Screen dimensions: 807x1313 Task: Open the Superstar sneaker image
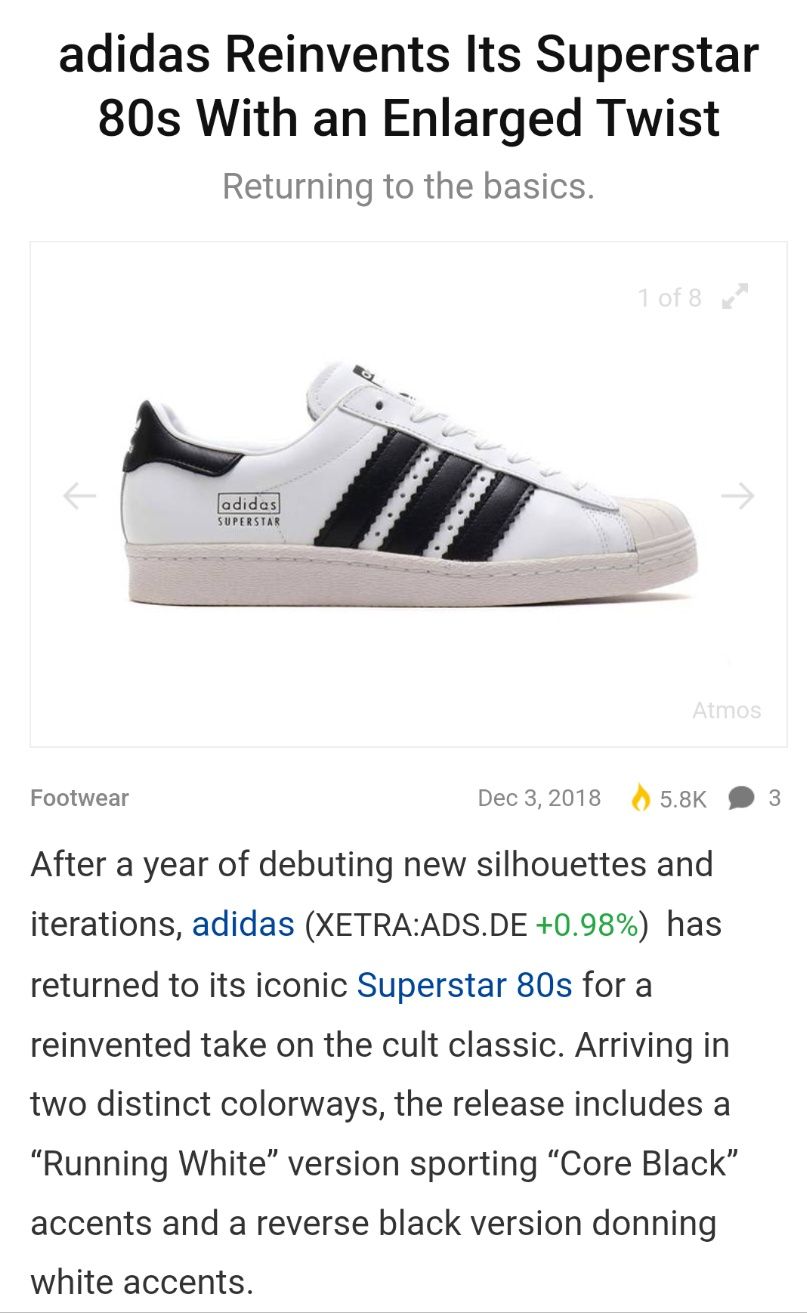click(409, 486)
